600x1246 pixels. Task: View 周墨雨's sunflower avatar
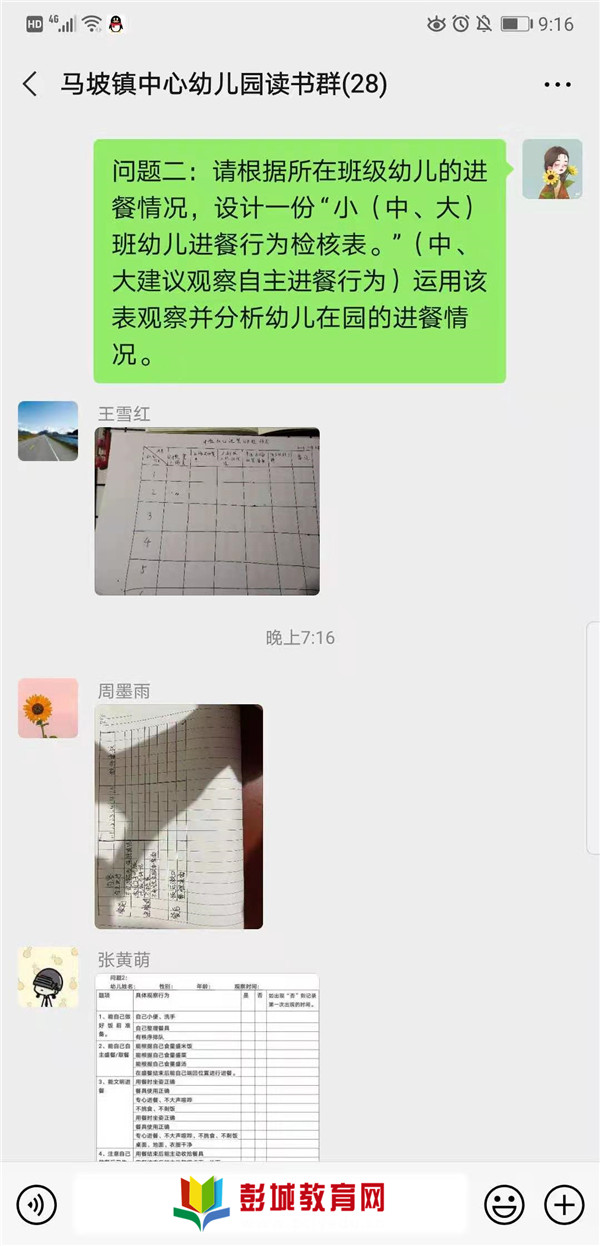point(48,708)
